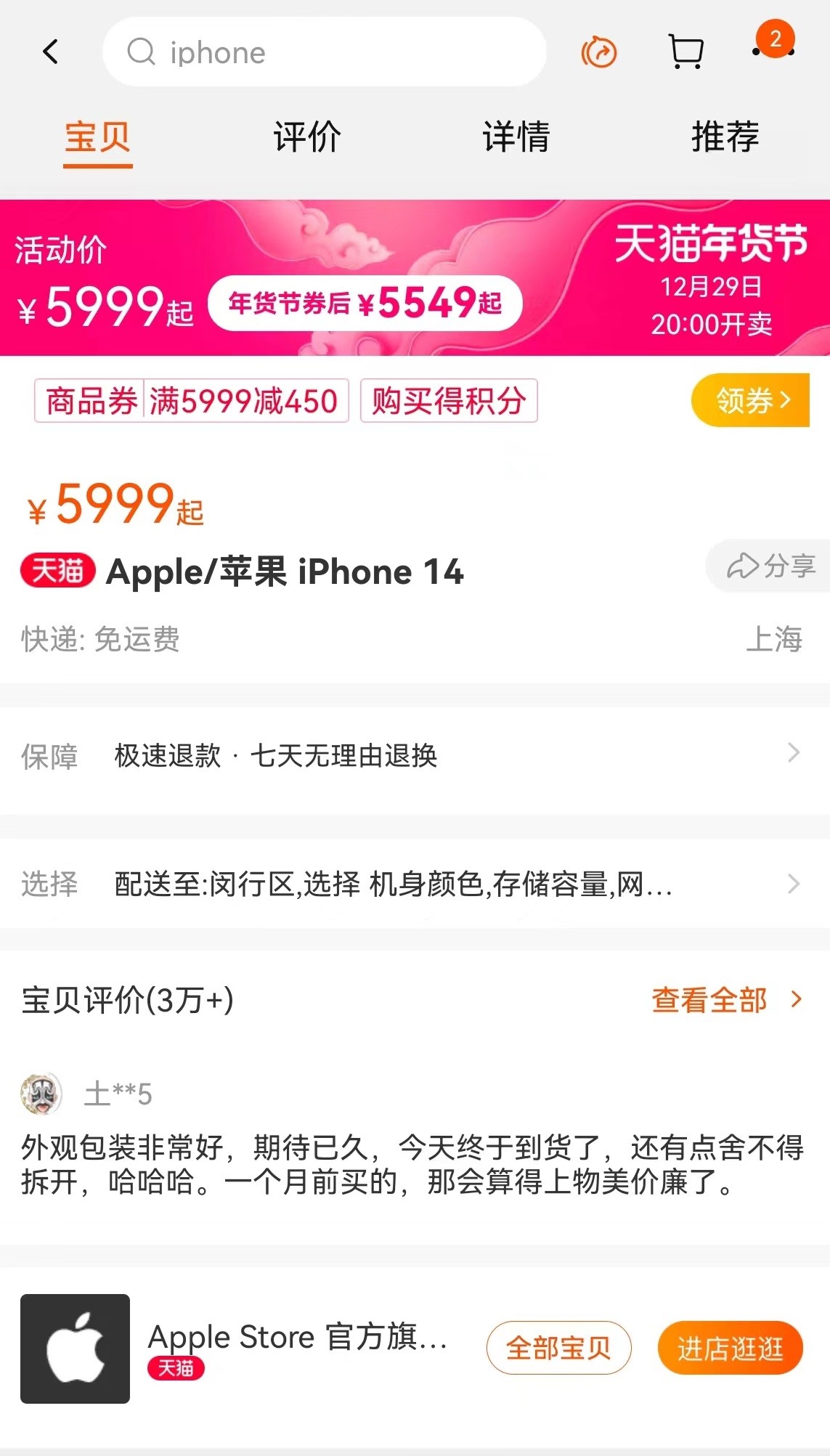The height and width of the screenshot is (1456, 830).
Task: Open all reviews via 查看全部 arrow
Action: [726, 999]
